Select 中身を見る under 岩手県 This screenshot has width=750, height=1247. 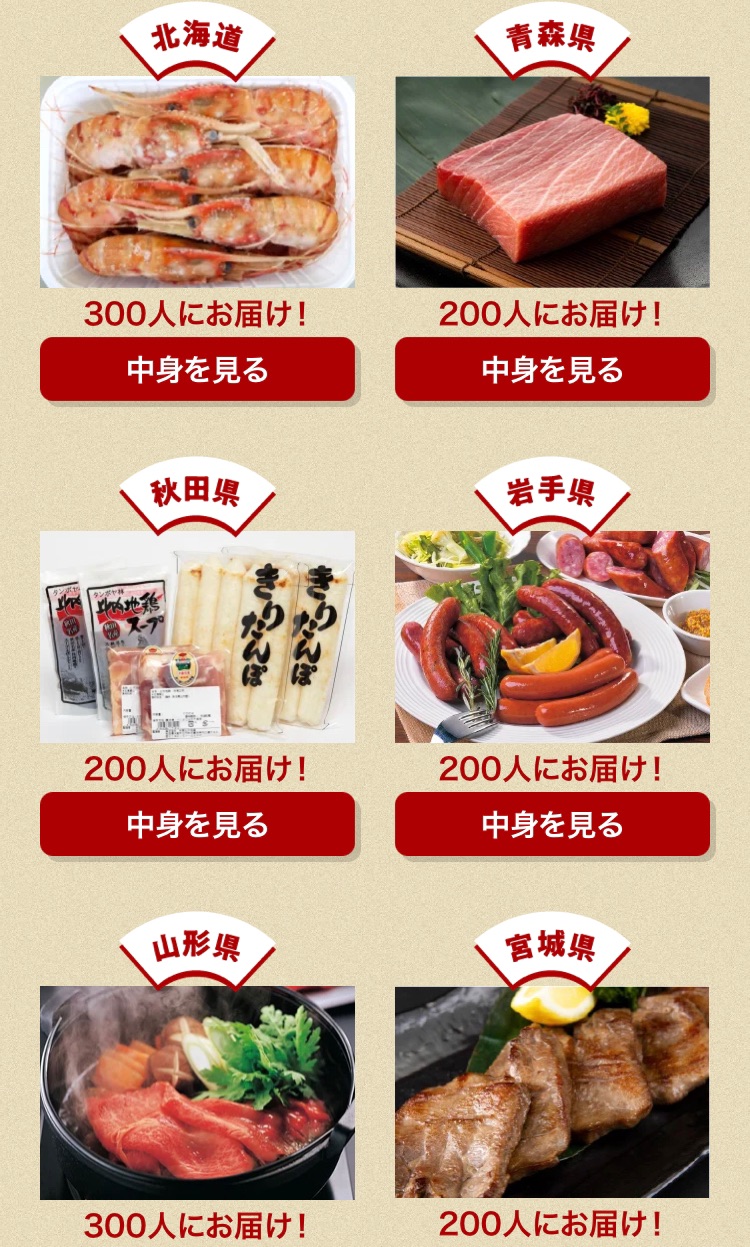[x=552, y=824]
